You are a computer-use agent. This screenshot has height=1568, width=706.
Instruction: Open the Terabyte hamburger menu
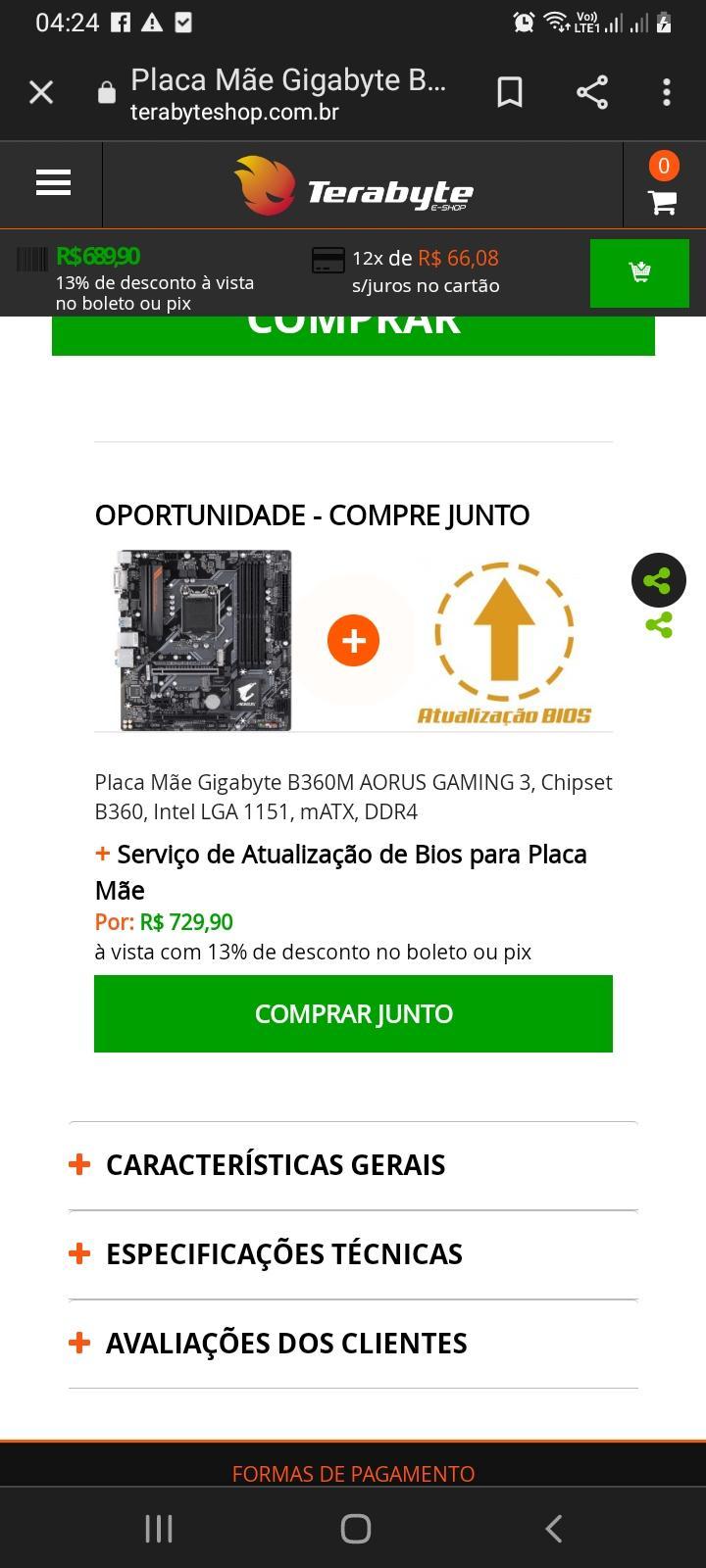[53, 183]
